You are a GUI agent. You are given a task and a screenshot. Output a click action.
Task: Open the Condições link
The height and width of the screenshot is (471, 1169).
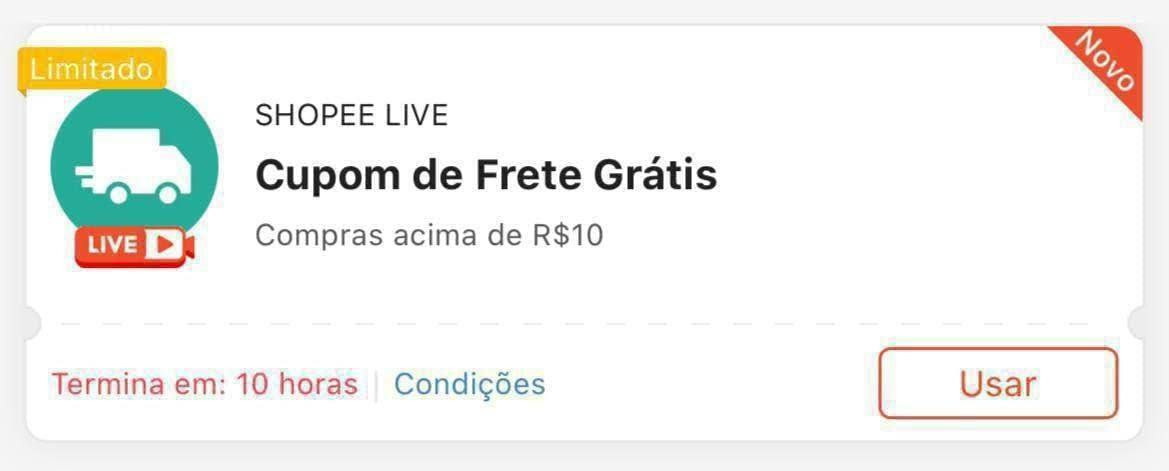point(469,384)
